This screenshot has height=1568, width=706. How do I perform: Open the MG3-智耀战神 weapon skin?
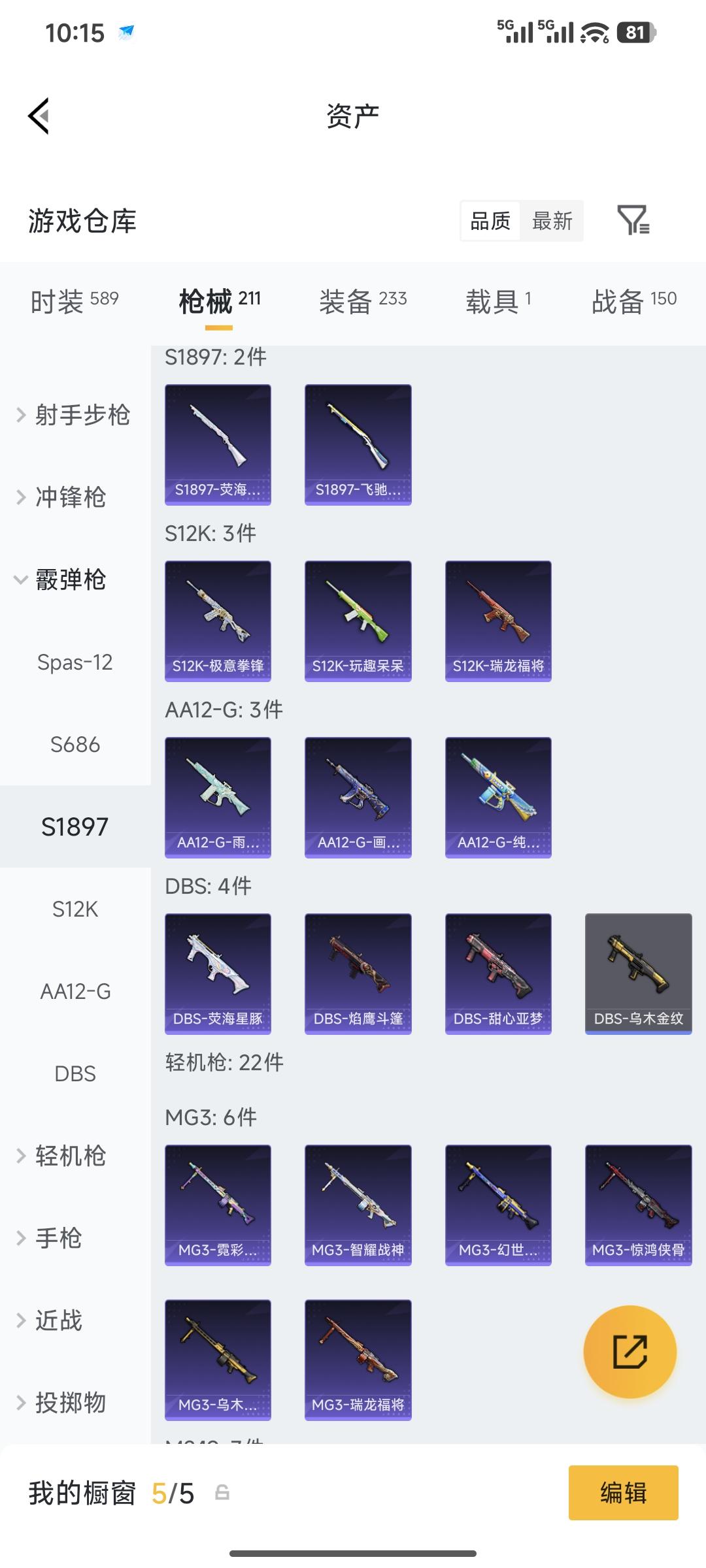click(x=358, y=1205)
